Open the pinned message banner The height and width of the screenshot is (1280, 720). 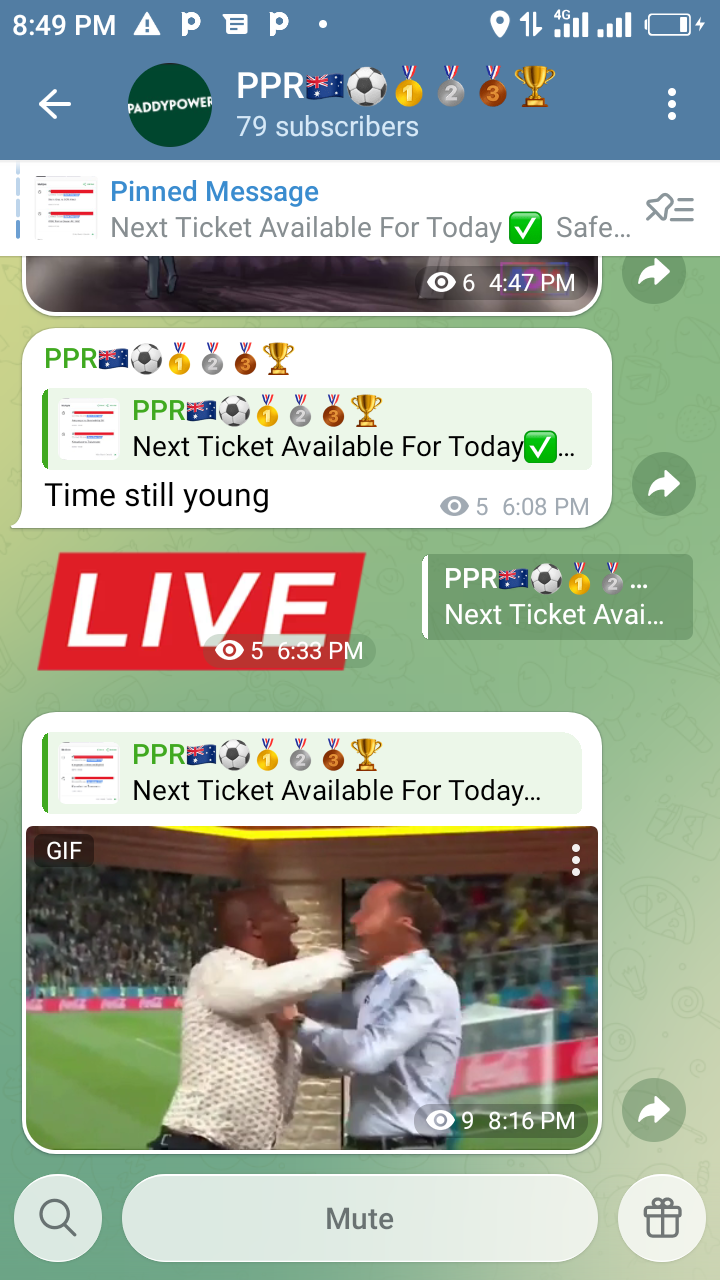tap(330, 209)
